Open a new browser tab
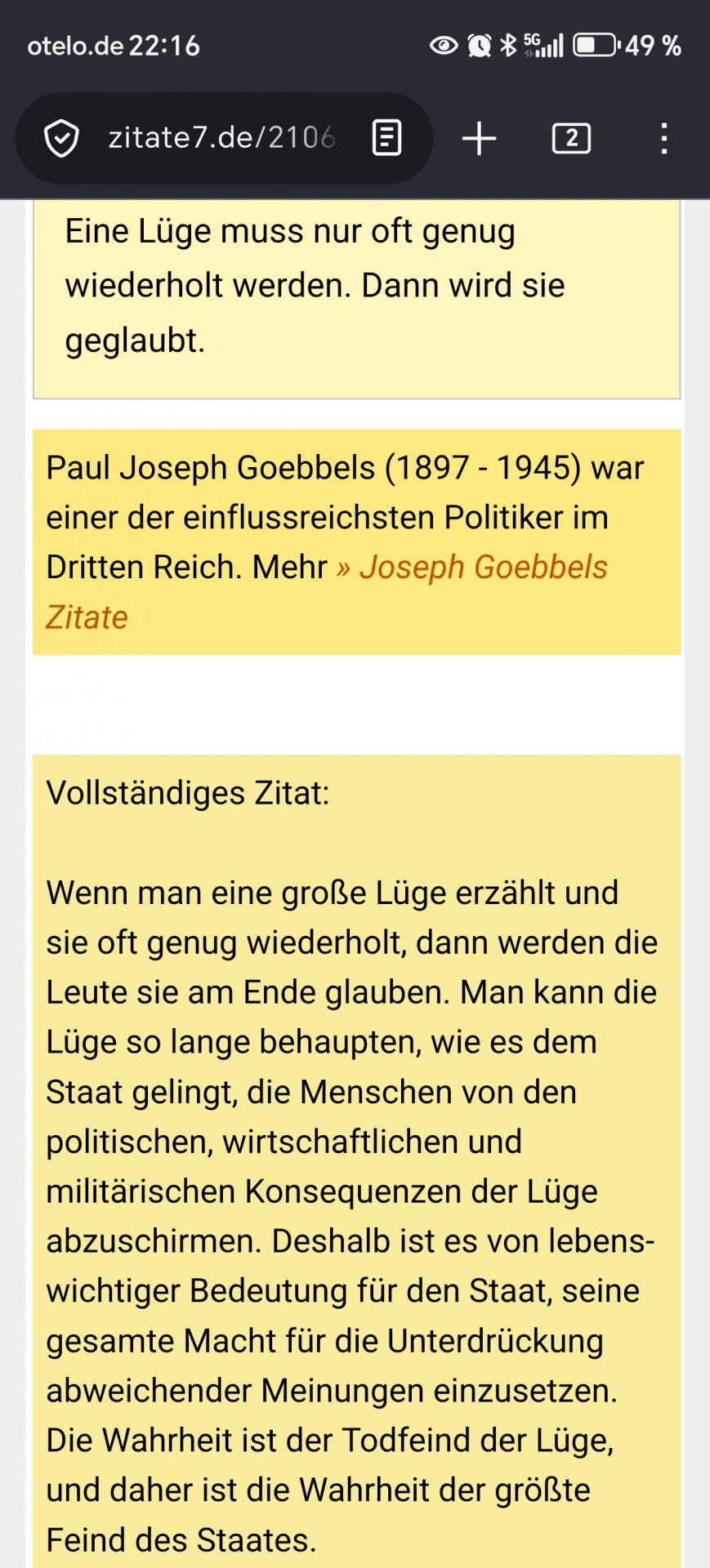This screenshot has width=710, height=1568. pyautogui.click(x=479, y=138)
